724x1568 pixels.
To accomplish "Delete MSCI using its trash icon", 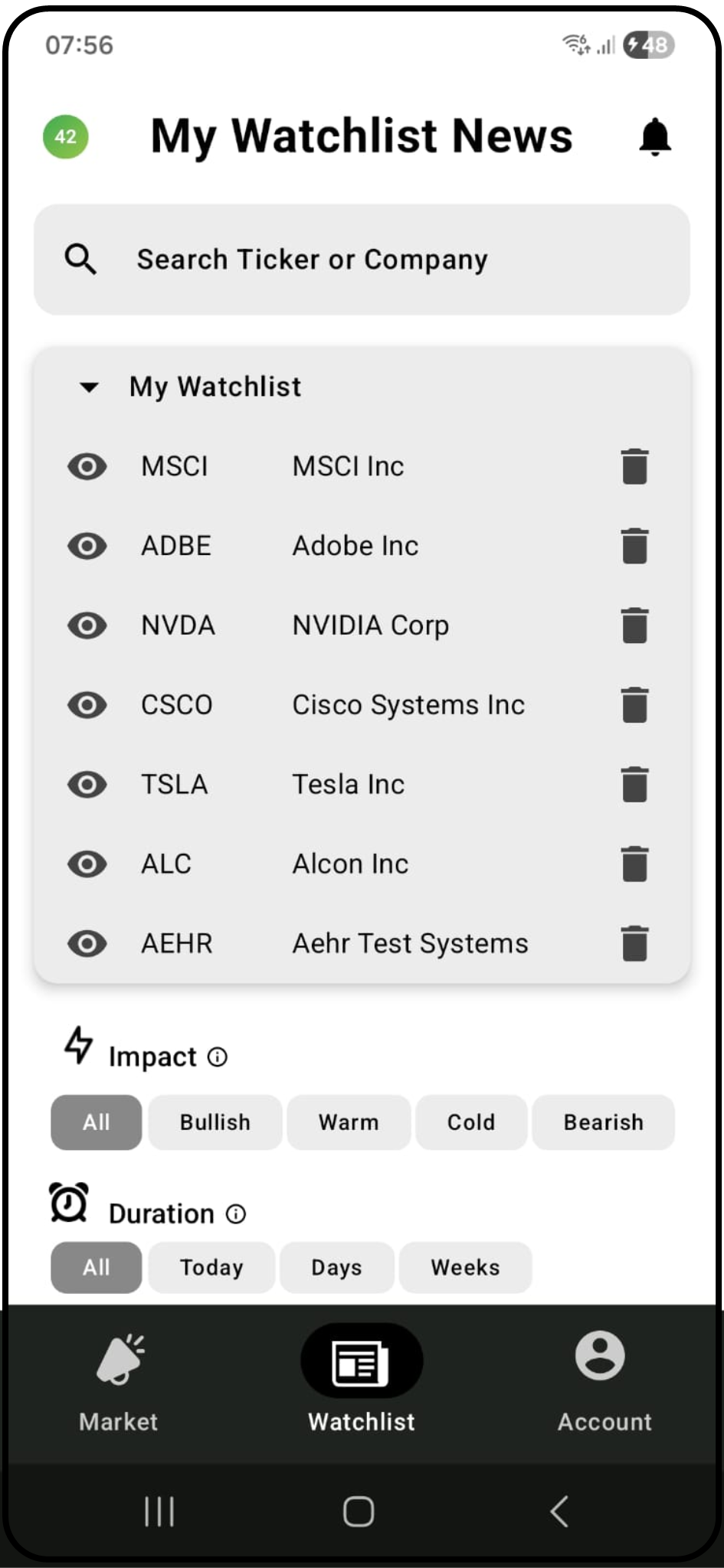I will [634, 466].
